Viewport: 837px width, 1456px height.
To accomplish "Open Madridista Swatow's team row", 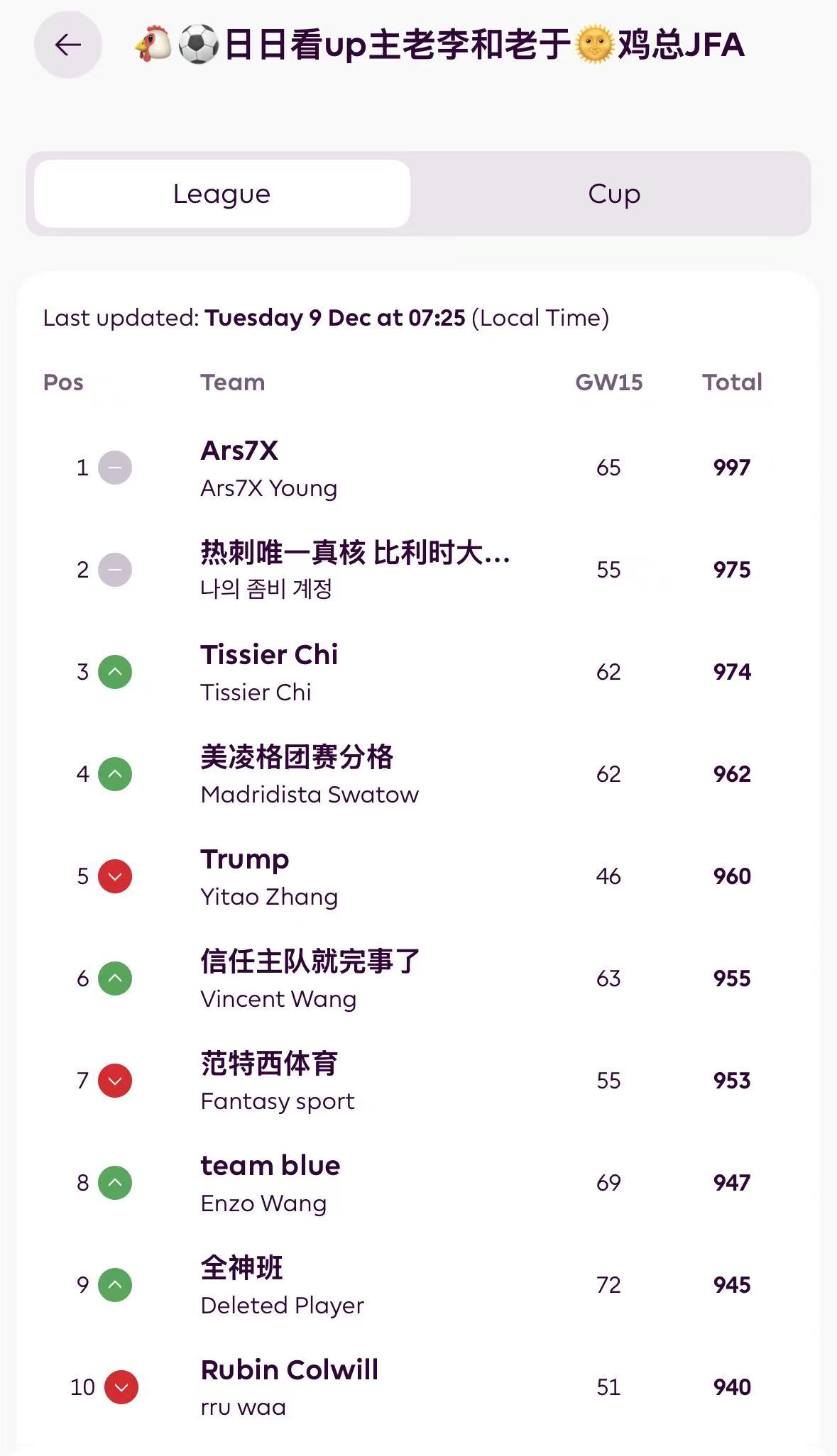I will click(x=297, y=758).
